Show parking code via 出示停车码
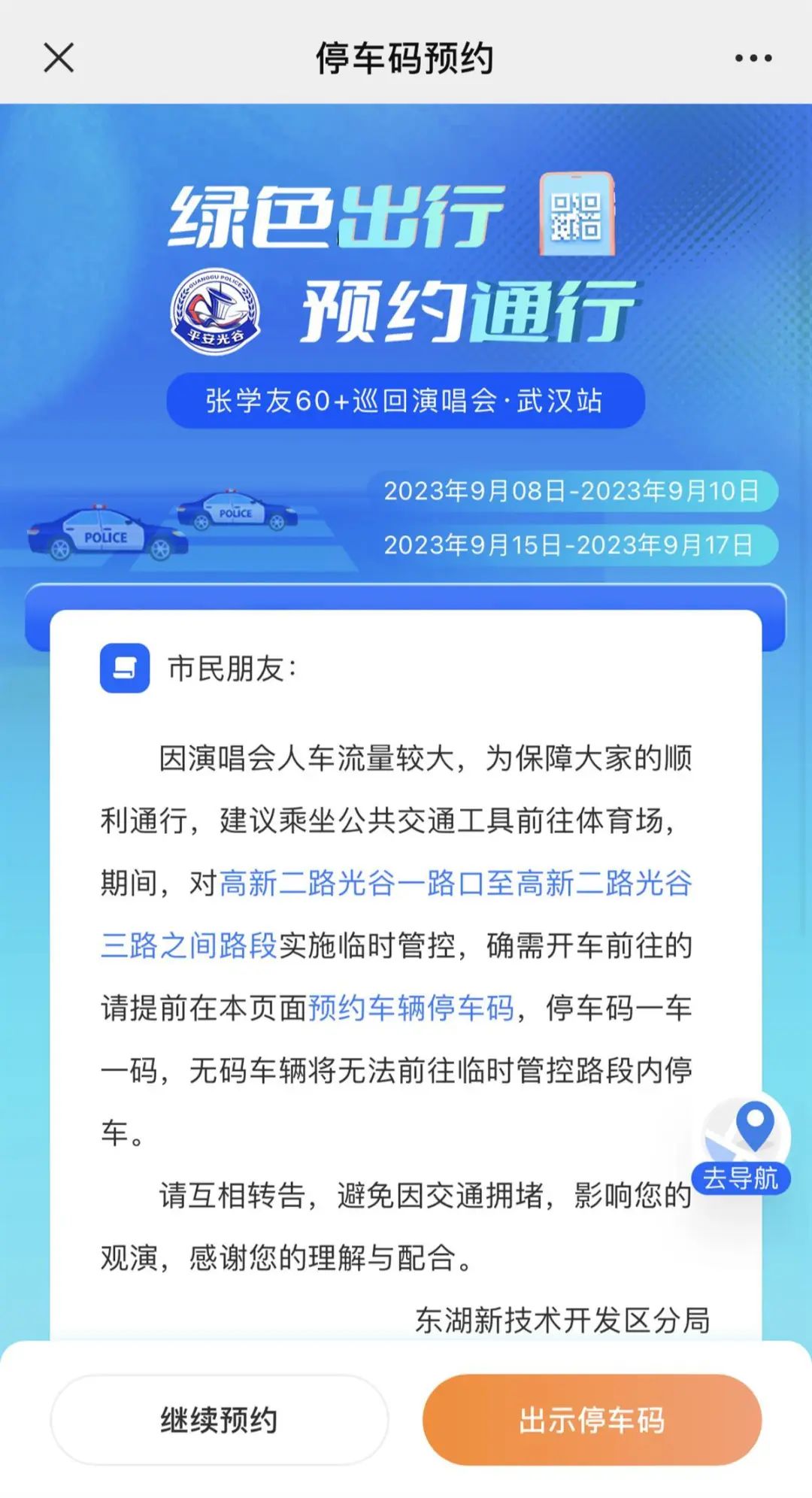Image resolution: width=812 pixels, height=1498 pixels. 592,1420
